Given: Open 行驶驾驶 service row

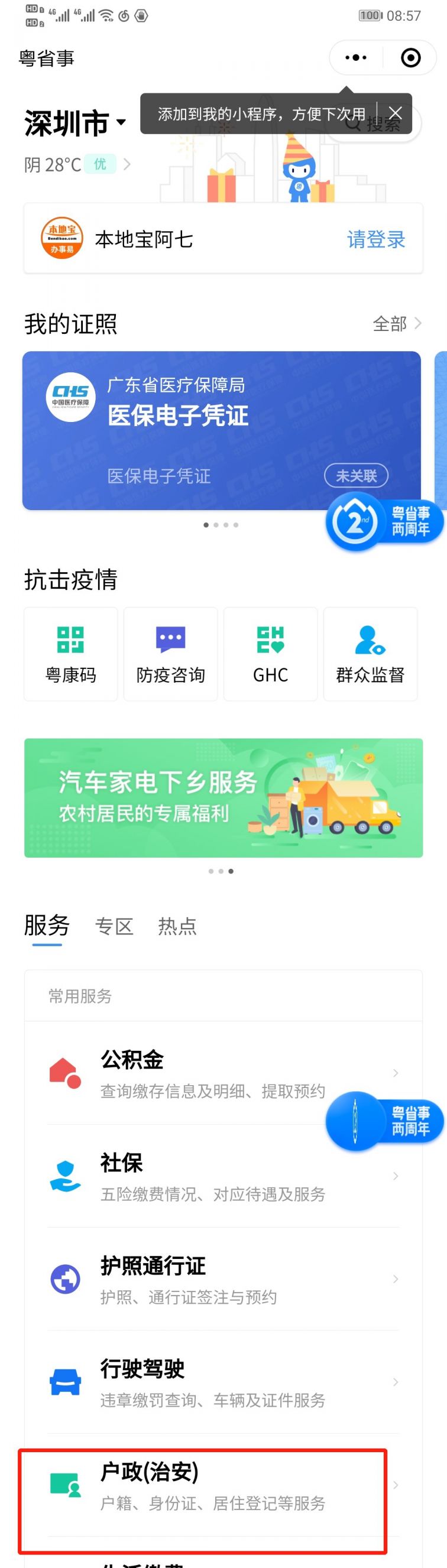Looking at the screenshot, I should pos(213,1382).
